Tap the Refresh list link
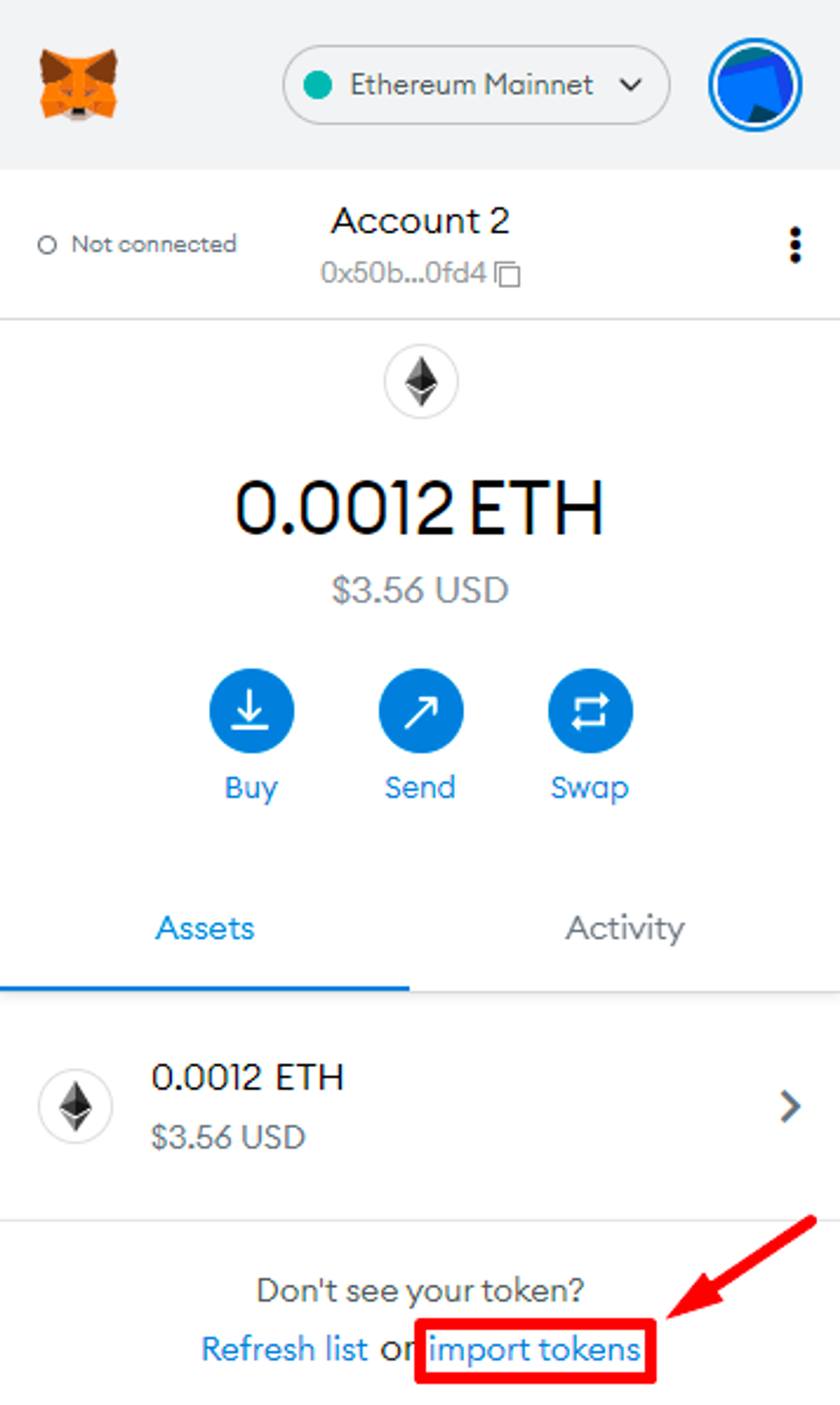 285,1349
